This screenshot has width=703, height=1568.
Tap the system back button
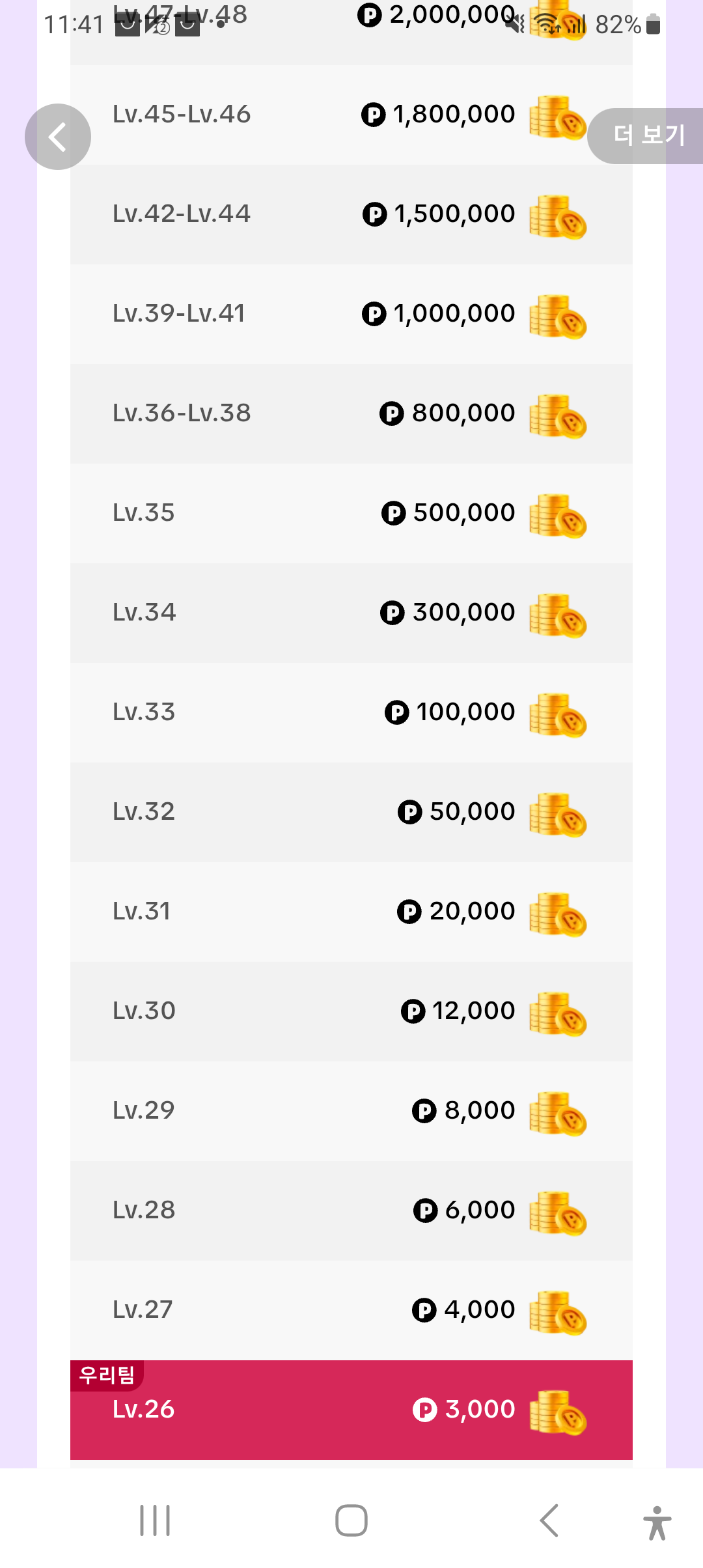(x=549, y=1520)
